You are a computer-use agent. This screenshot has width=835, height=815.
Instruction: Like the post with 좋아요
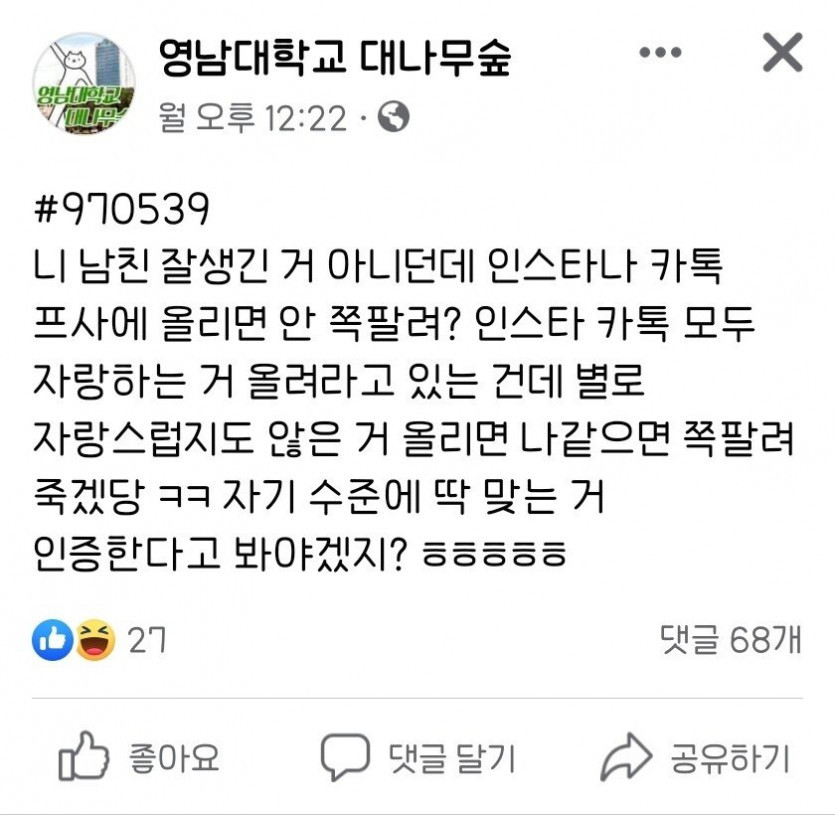(139, 758)
